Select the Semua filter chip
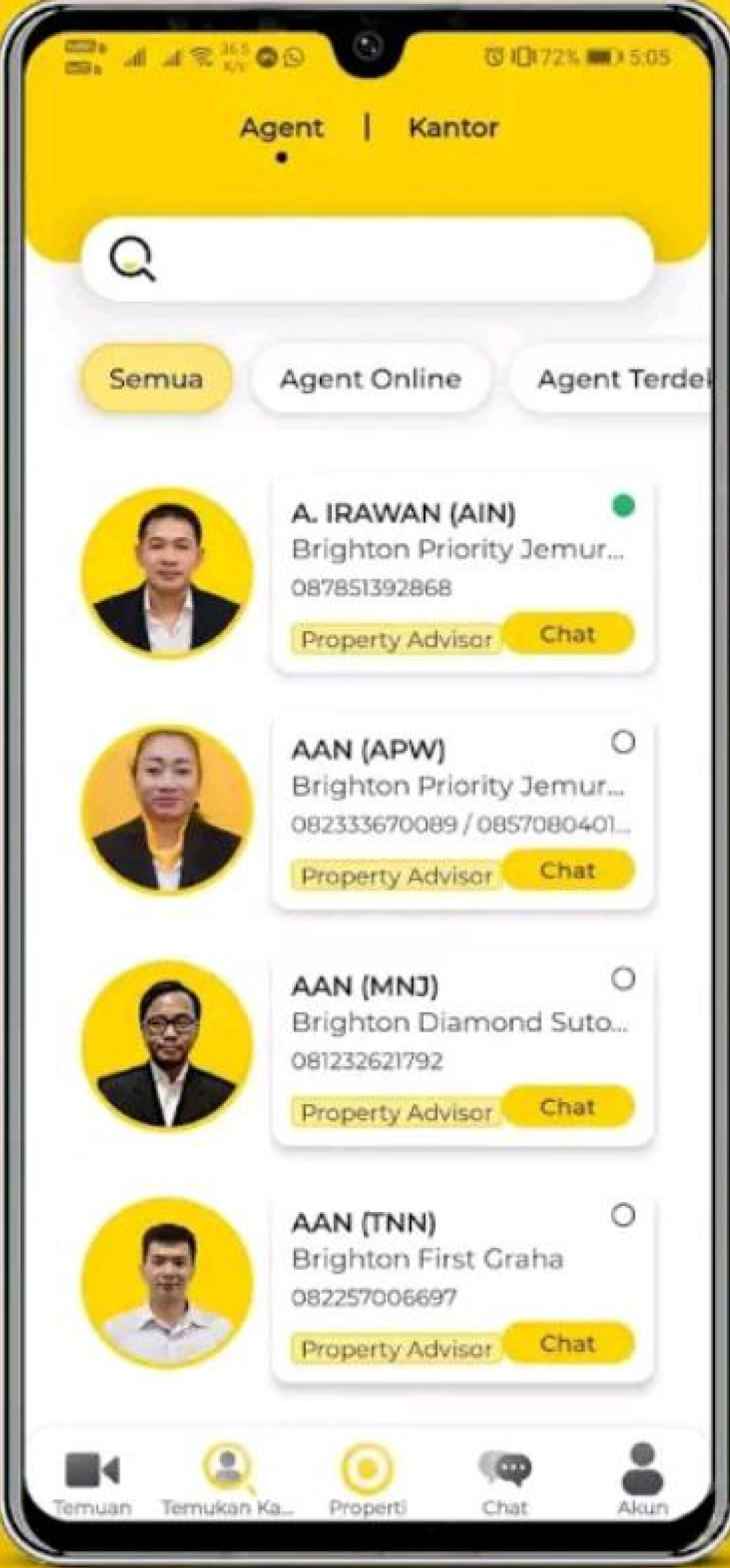730x1568 pixels. tap(156, 379)
